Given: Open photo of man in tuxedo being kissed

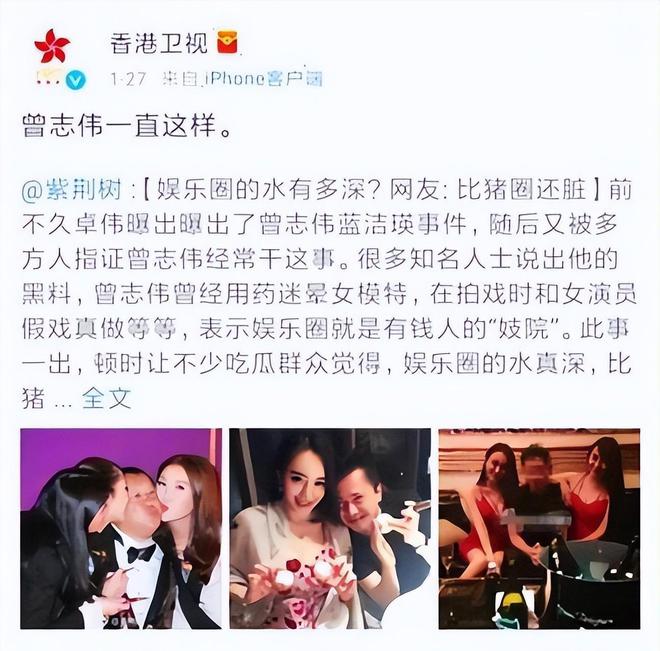Looking at the screenshot, I should click(x=120, y=527).
